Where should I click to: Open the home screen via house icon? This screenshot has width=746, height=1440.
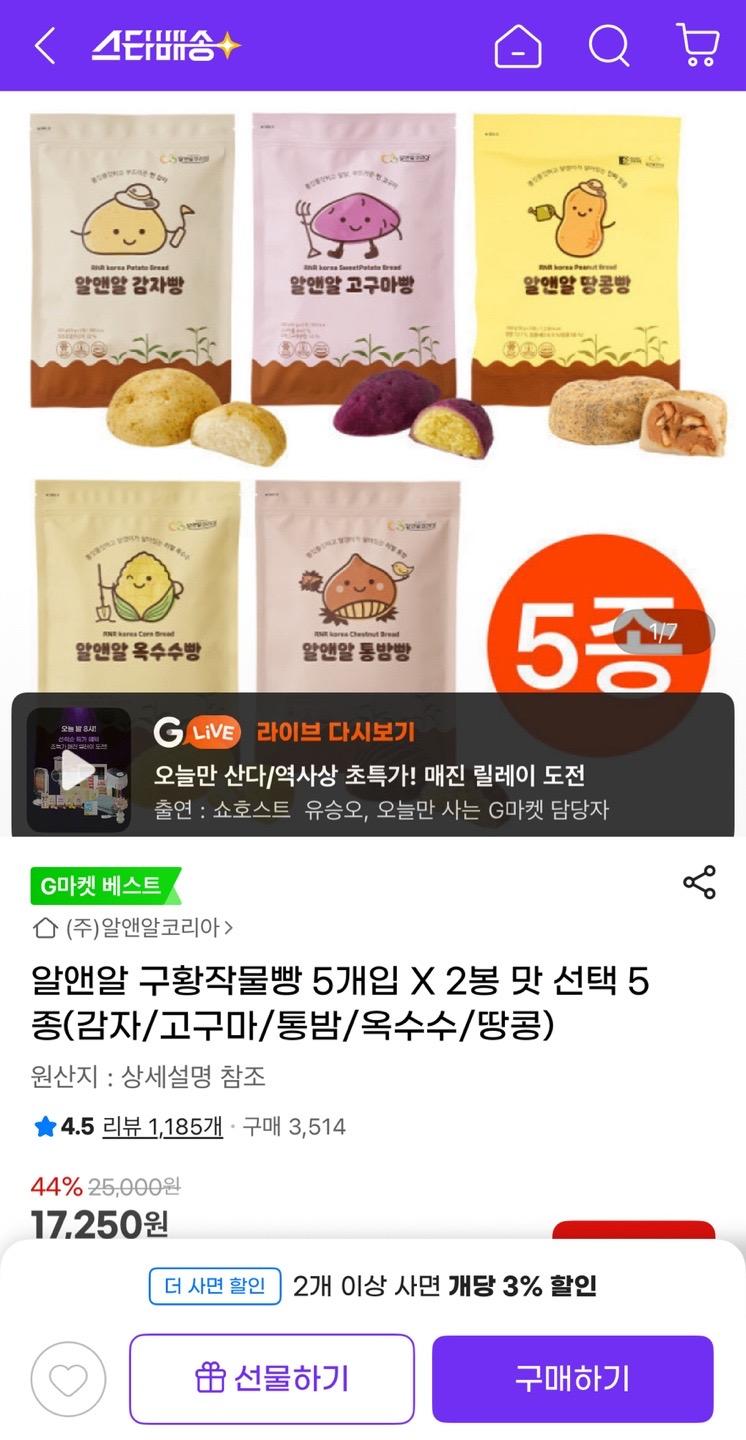tap(516, 44)
